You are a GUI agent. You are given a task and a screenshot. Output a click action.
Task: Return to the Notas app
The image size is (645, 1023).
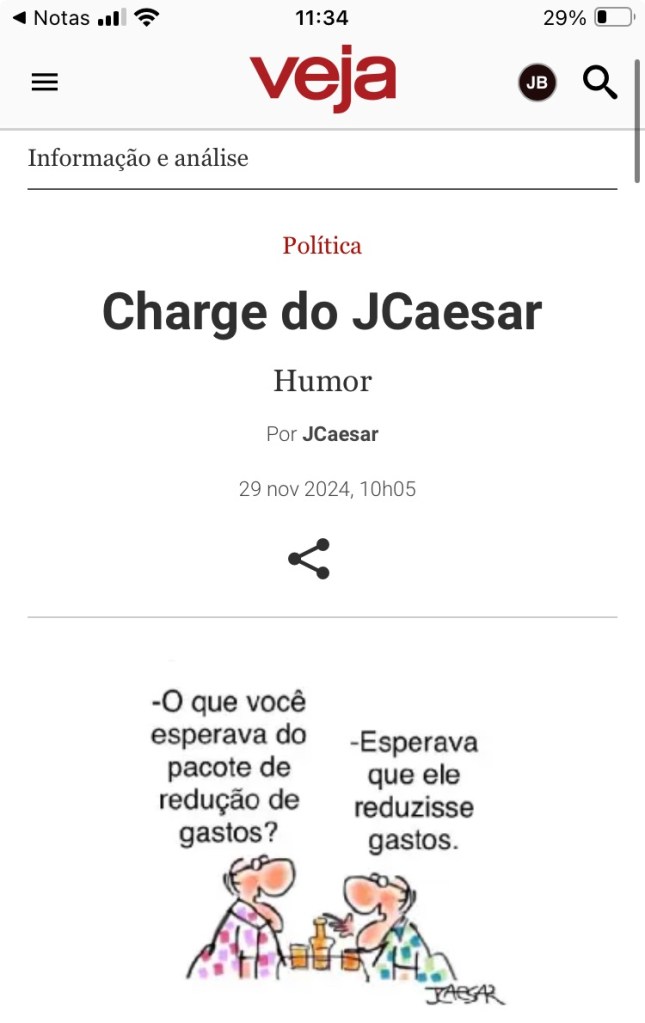coord(50,18)
